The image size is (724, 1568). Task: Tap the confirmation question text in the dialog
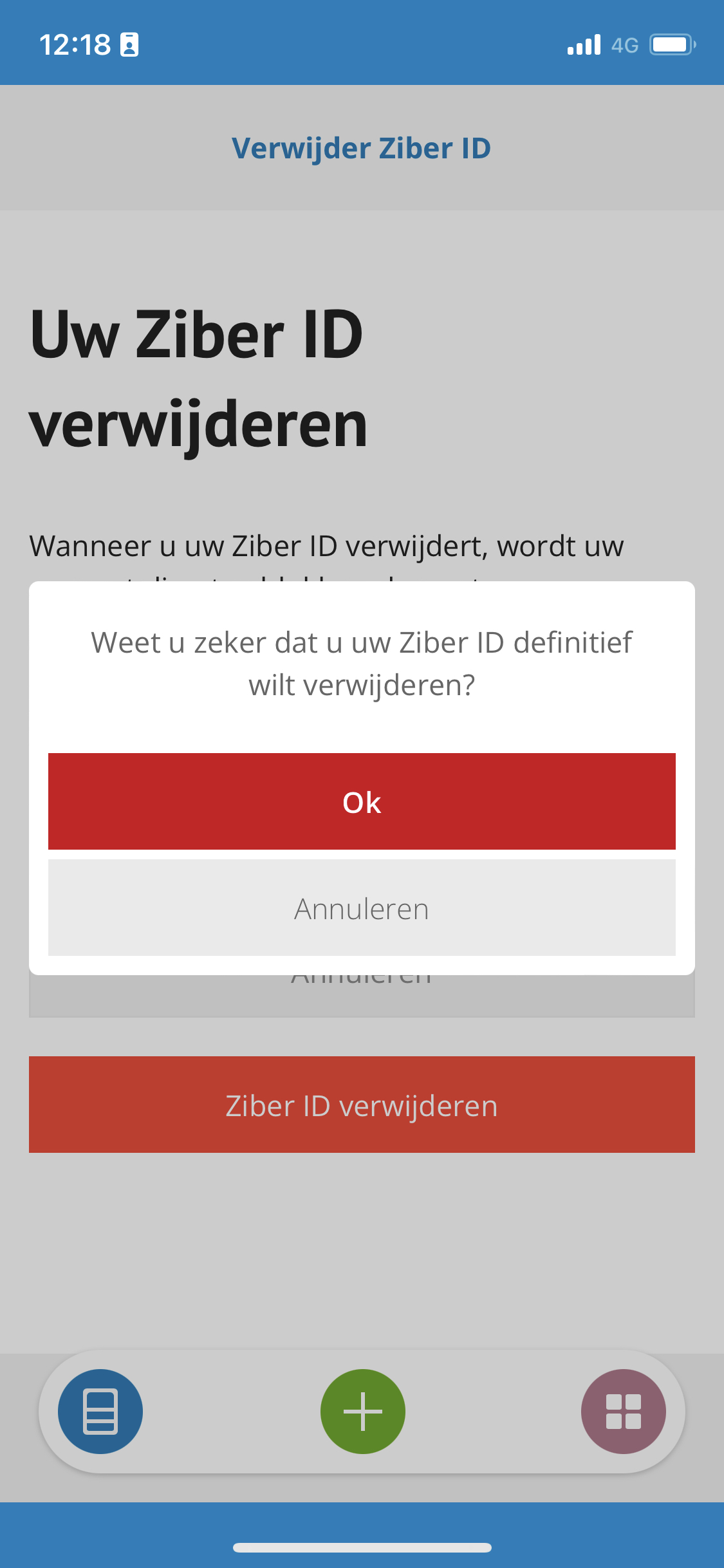click(362, 663)
